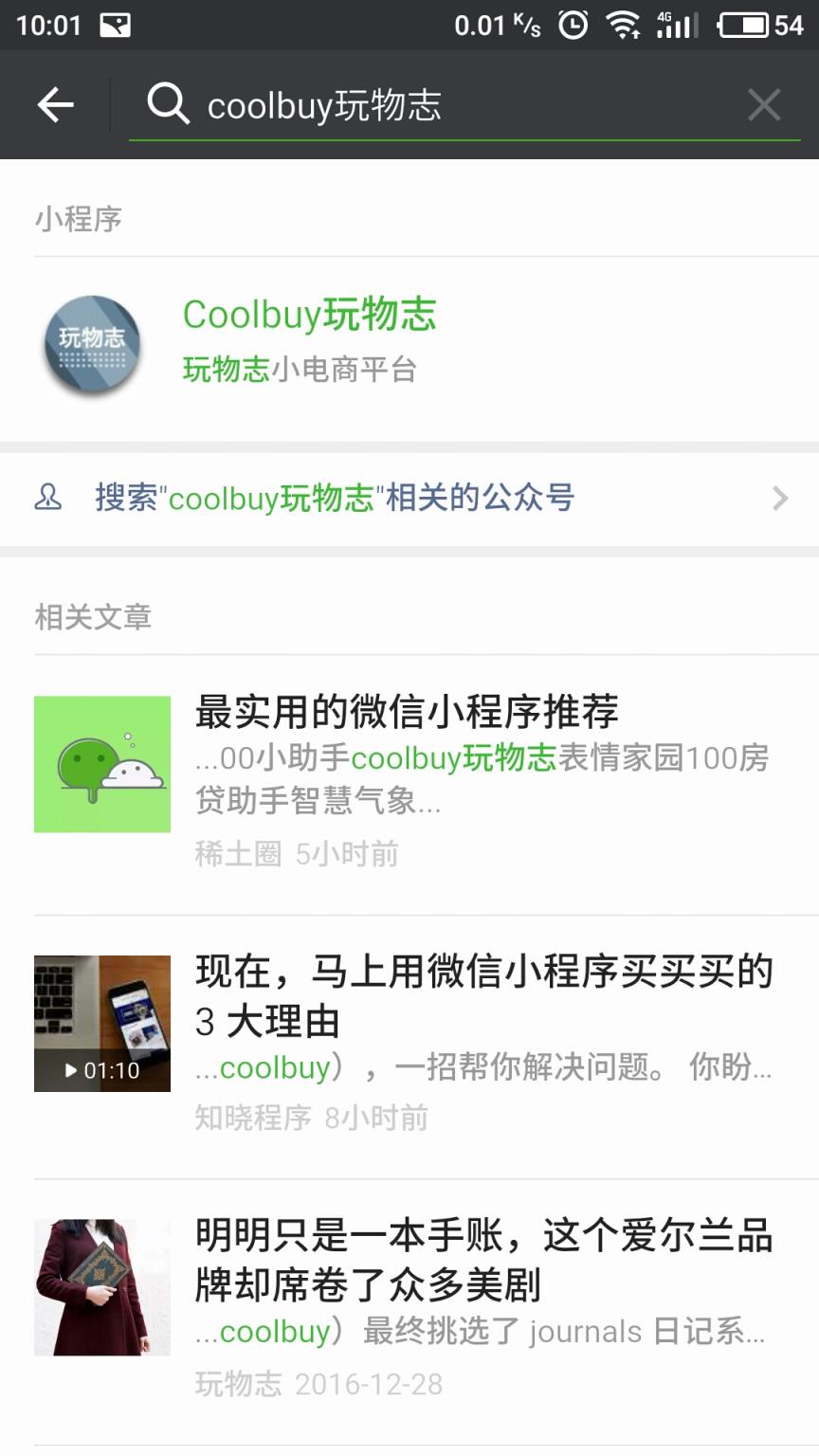Screen dimensions: 819x1456
Task: Tap the 相关文章 section label
Action: (x=92, y=616)
